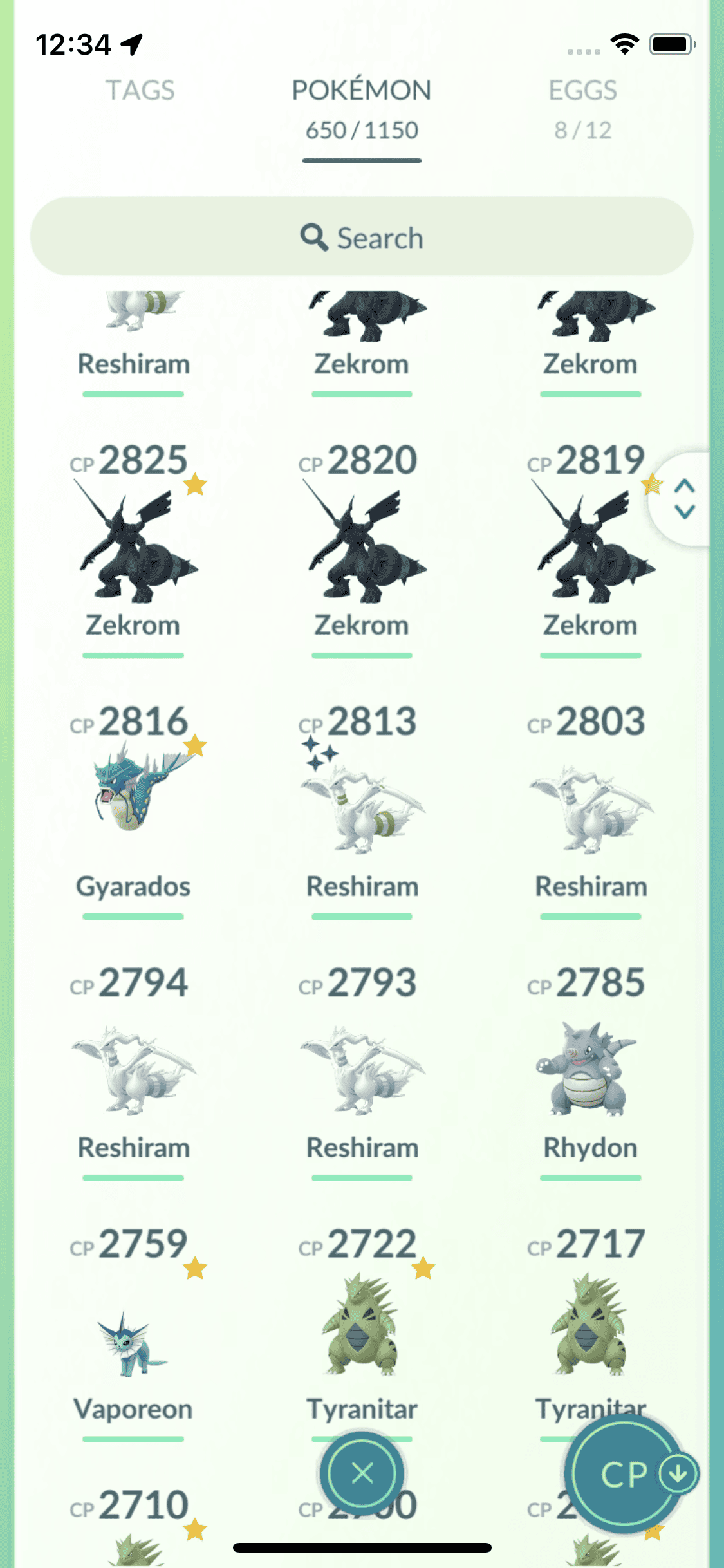Select the Reshiram with CP 2793
Screen dimensions: 724x1568
point(362,1070)
